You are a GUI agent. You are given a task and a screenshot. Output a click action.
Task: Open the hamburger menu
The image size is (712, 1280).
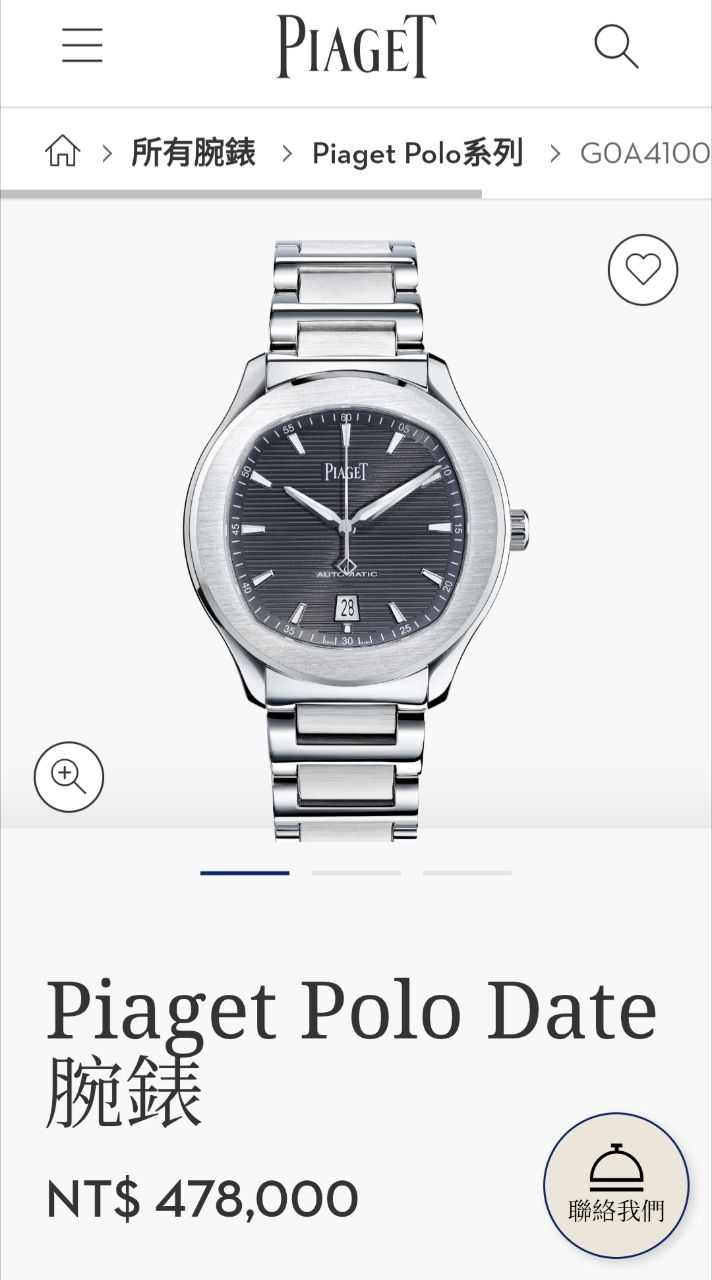tap(82, 46)
